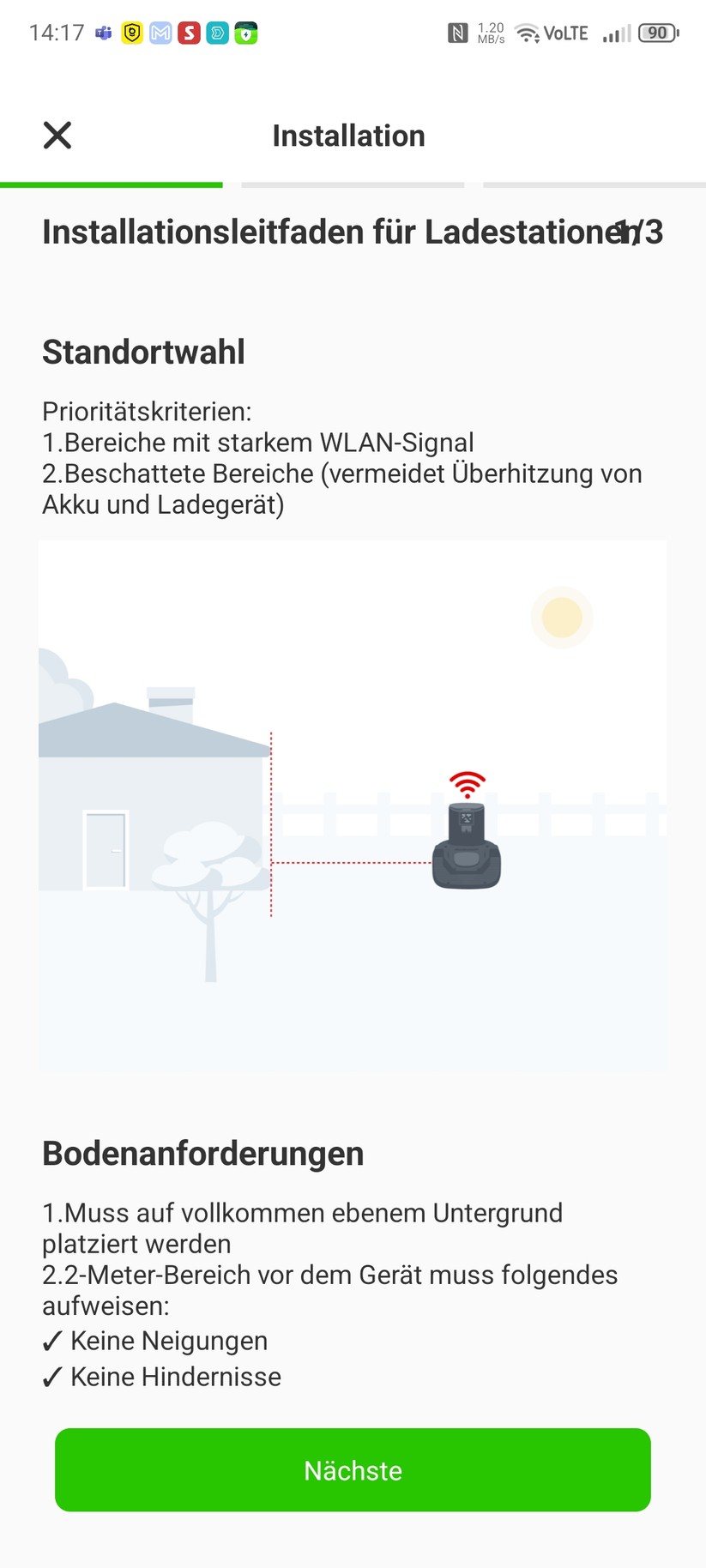
Task: Tap the teal arrow app notification icon
Action: 216,33
